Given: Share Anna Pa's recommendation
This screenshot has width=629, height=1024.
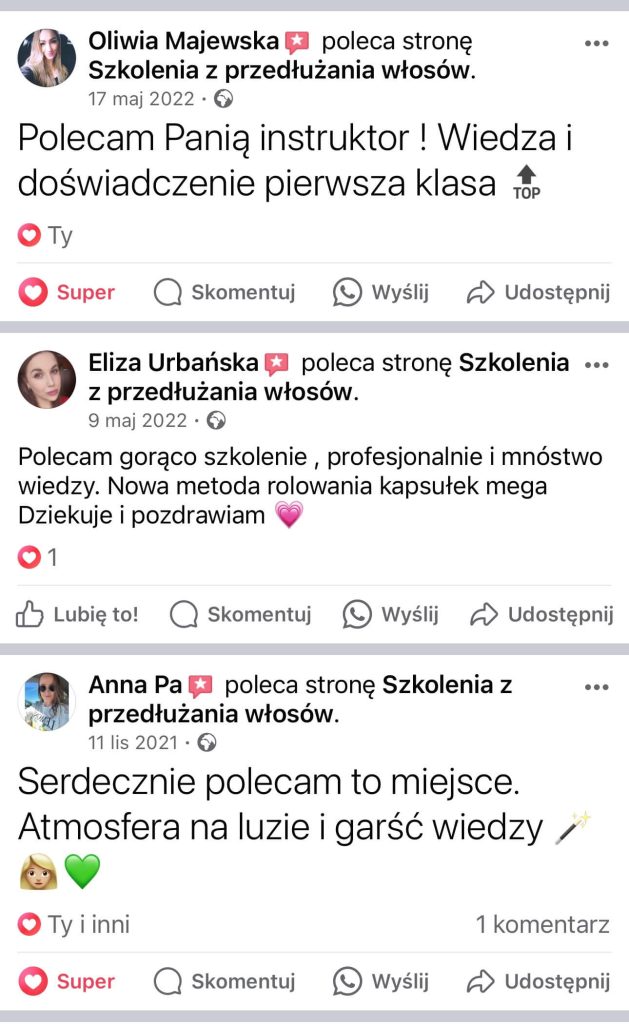Looking at the screenshot, I should coord(538,982).
